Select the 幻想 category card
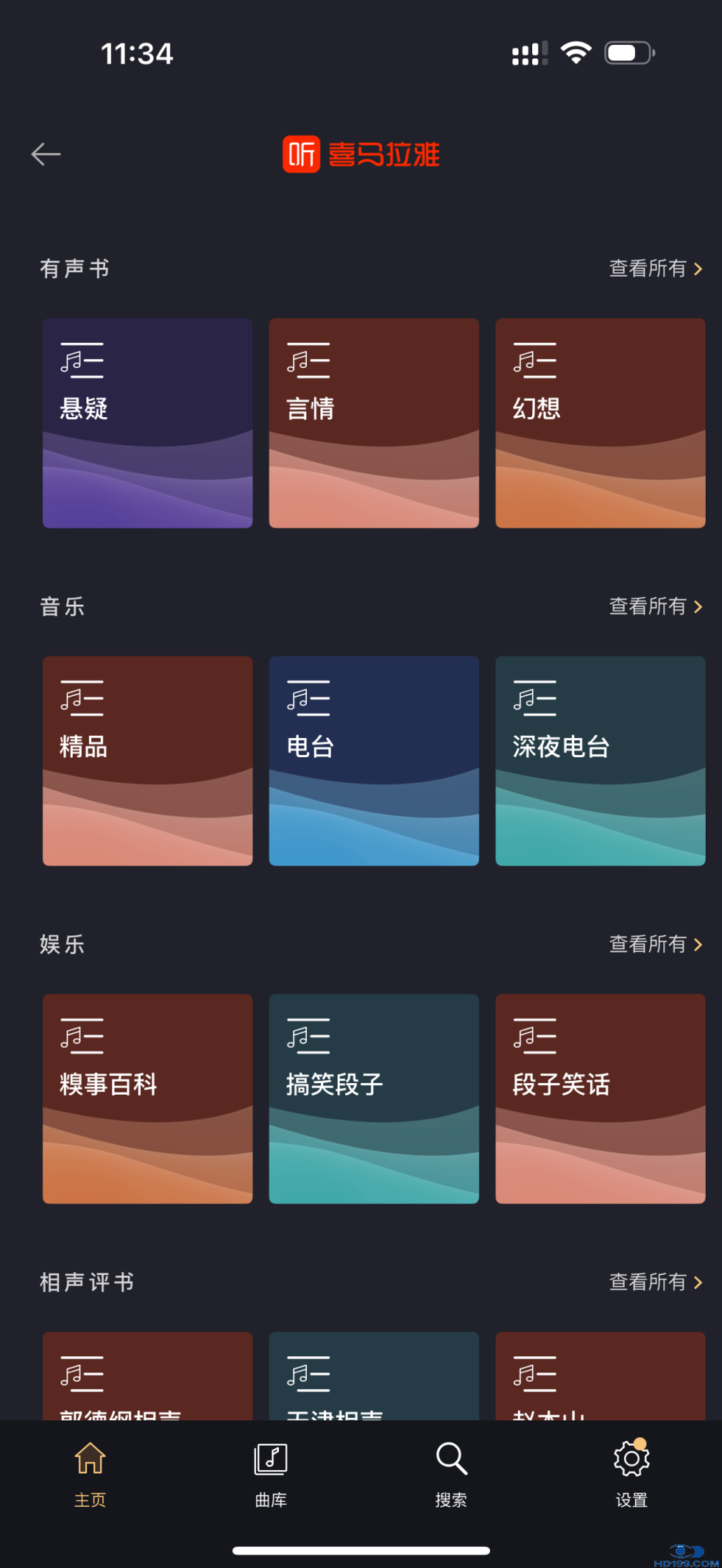The width and height of the screenshot is (722, 1568). coord(600,423)
